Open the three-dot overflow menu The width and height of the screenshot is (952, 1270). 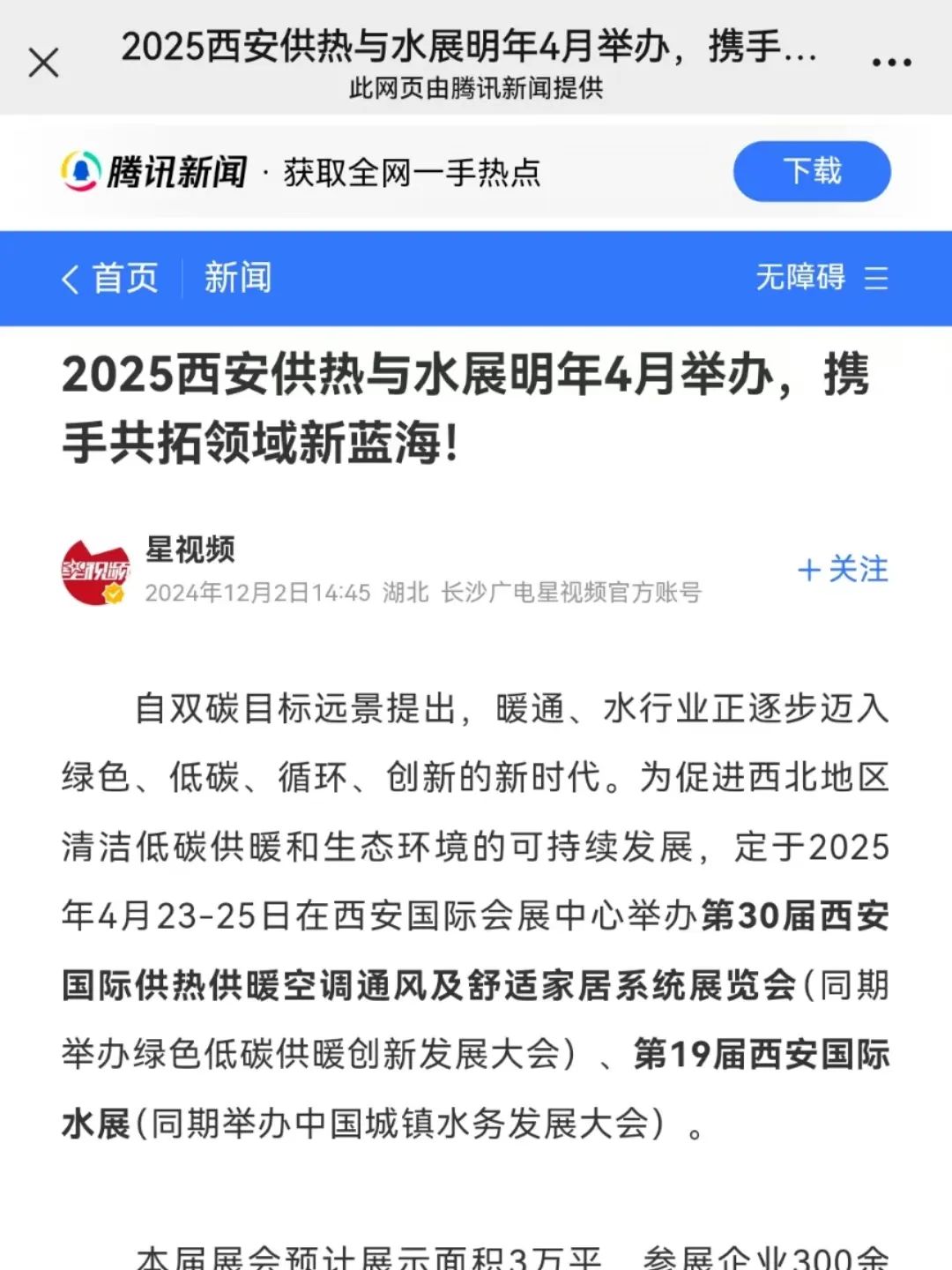coord(890,63)
